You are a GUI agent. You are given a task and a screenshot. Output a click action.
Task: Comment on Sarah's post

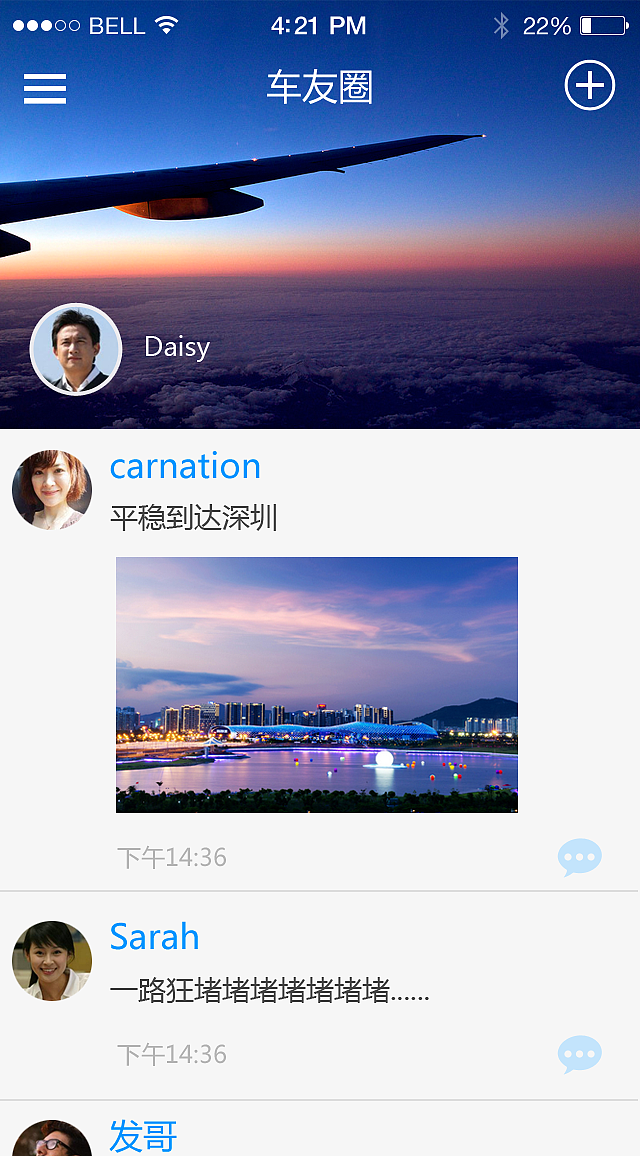click(580, 1054)
